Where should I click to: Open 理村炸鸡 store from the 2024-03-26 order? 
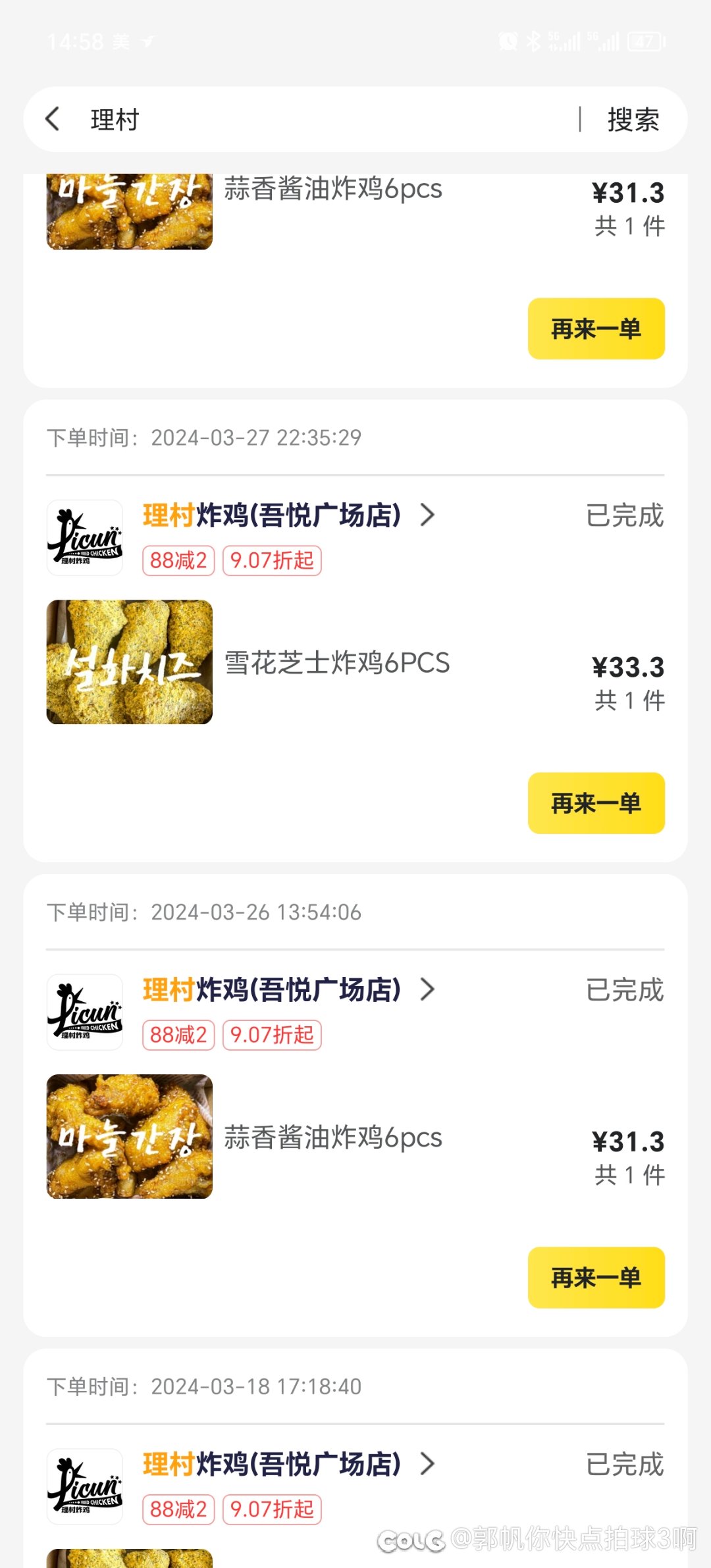coord(288,990)
